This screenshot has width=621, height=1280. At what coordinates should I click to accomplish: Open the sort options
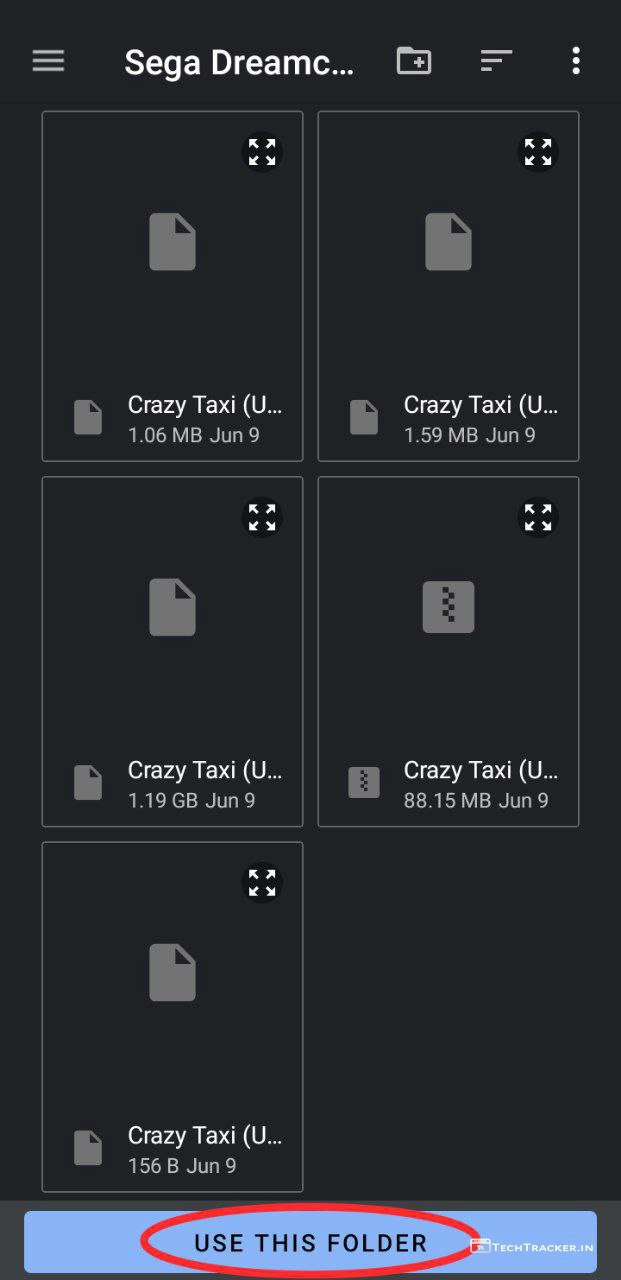496,61
